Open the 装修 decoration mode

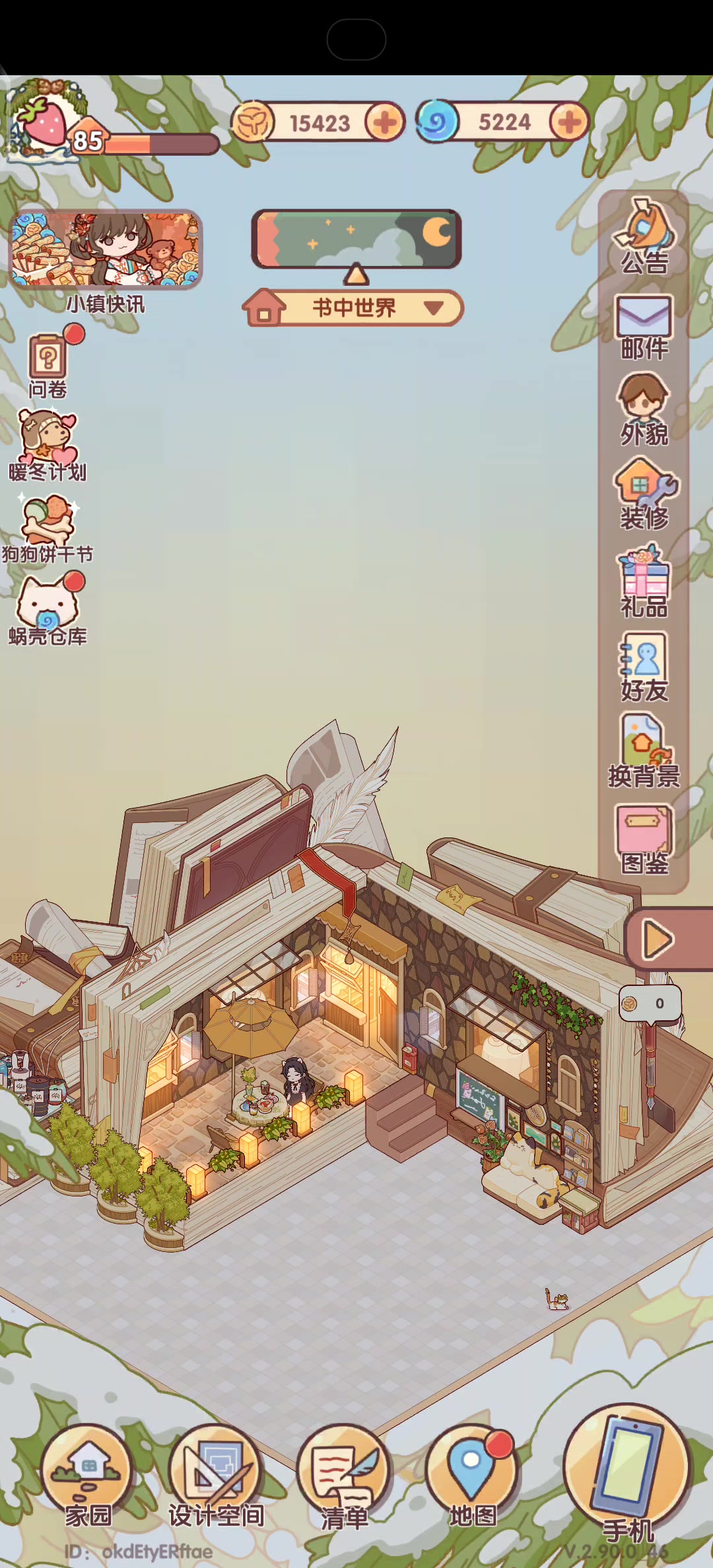[x=644, y=495]
